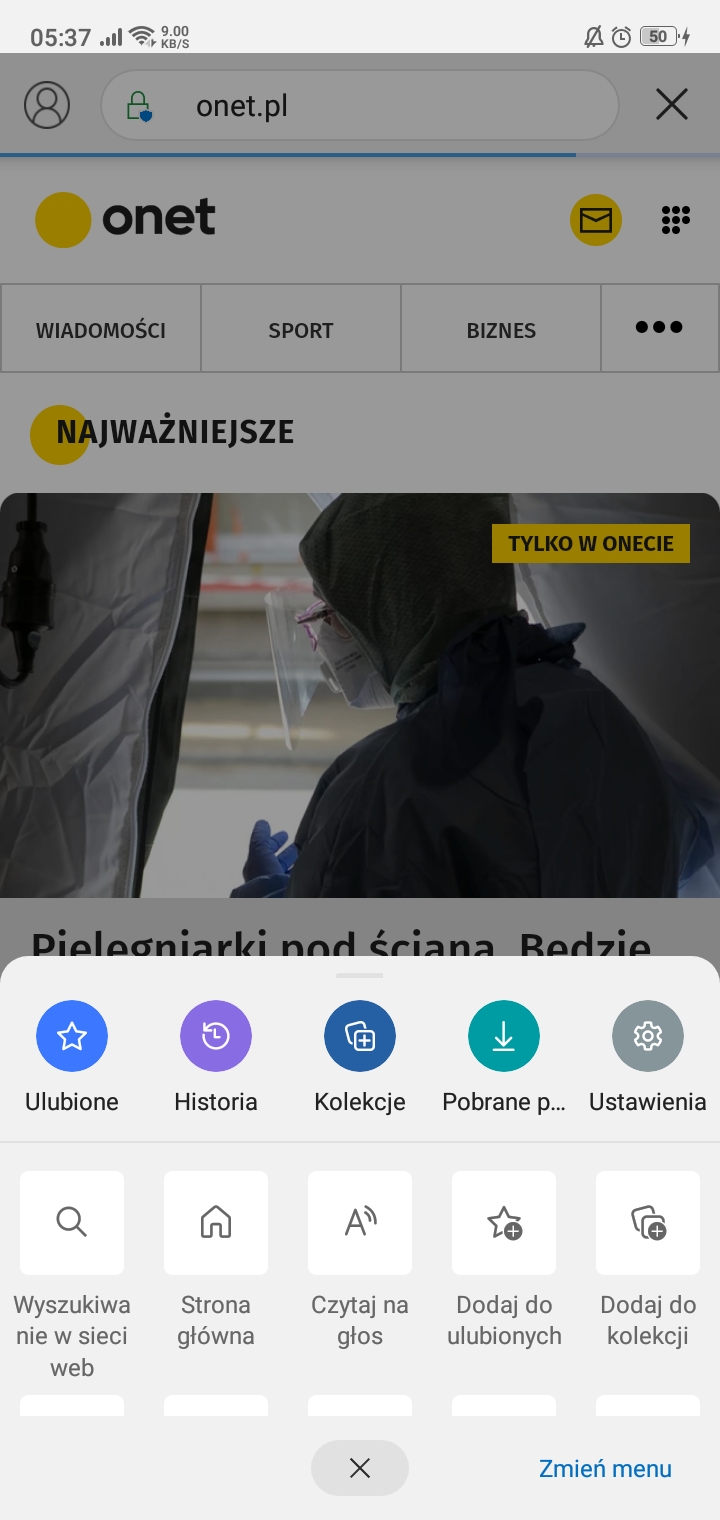Open Onet mail envelope icon
720x1520 pixels.
(x=596, y=219)
